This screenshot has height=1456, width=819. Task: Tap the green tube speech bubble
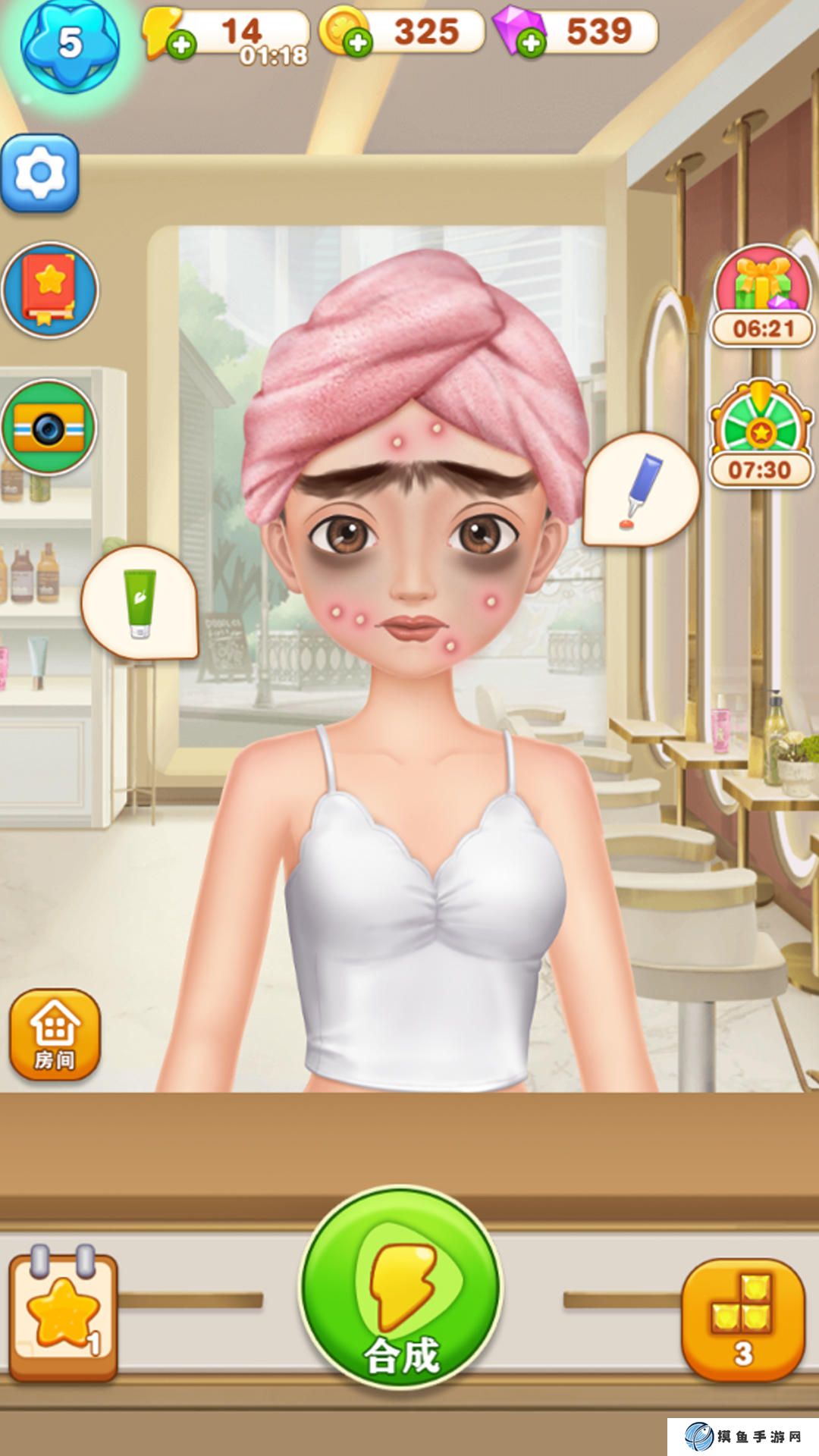pos(140,603)
